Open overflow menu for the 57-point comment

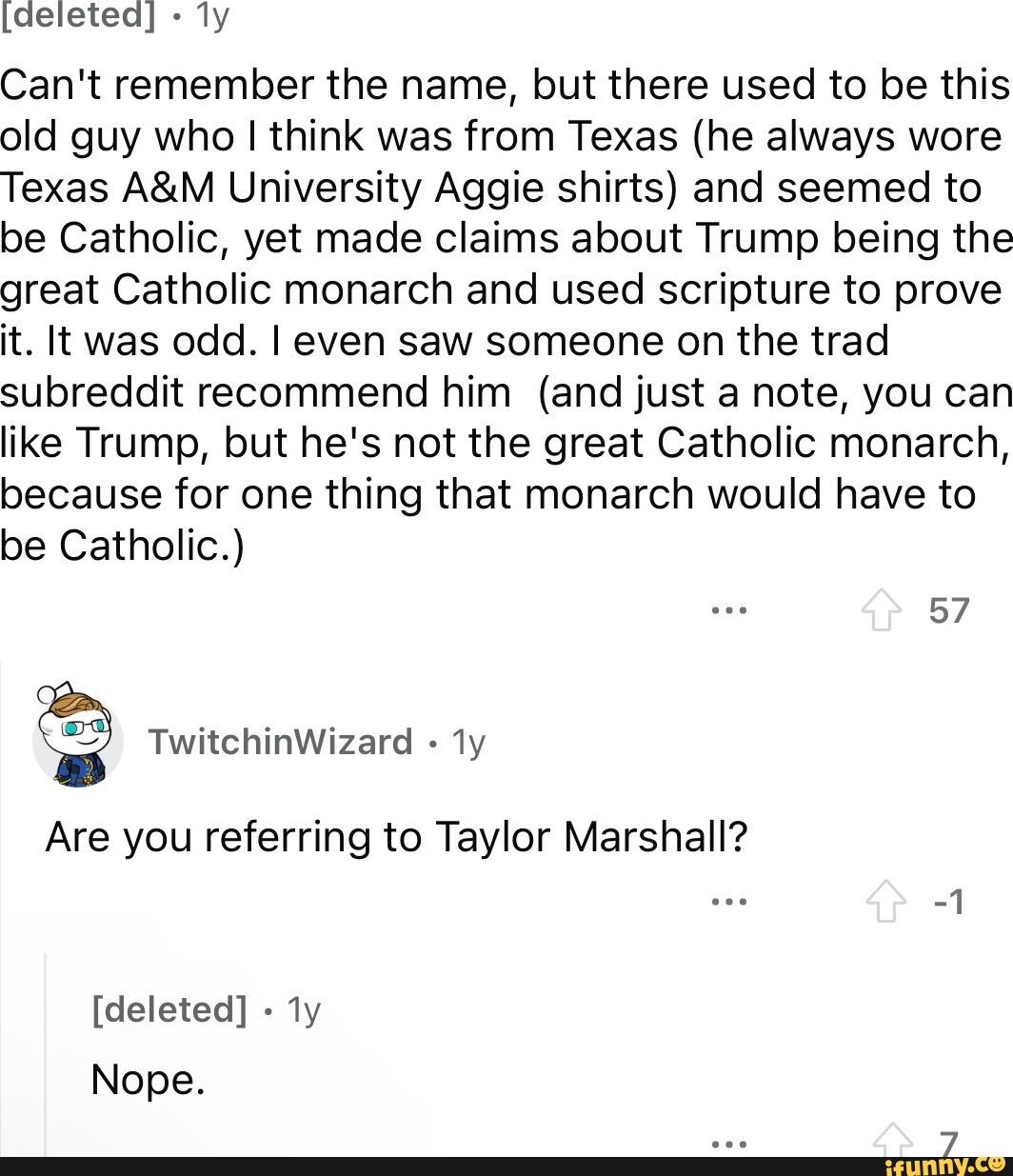(x=729, y=610)
